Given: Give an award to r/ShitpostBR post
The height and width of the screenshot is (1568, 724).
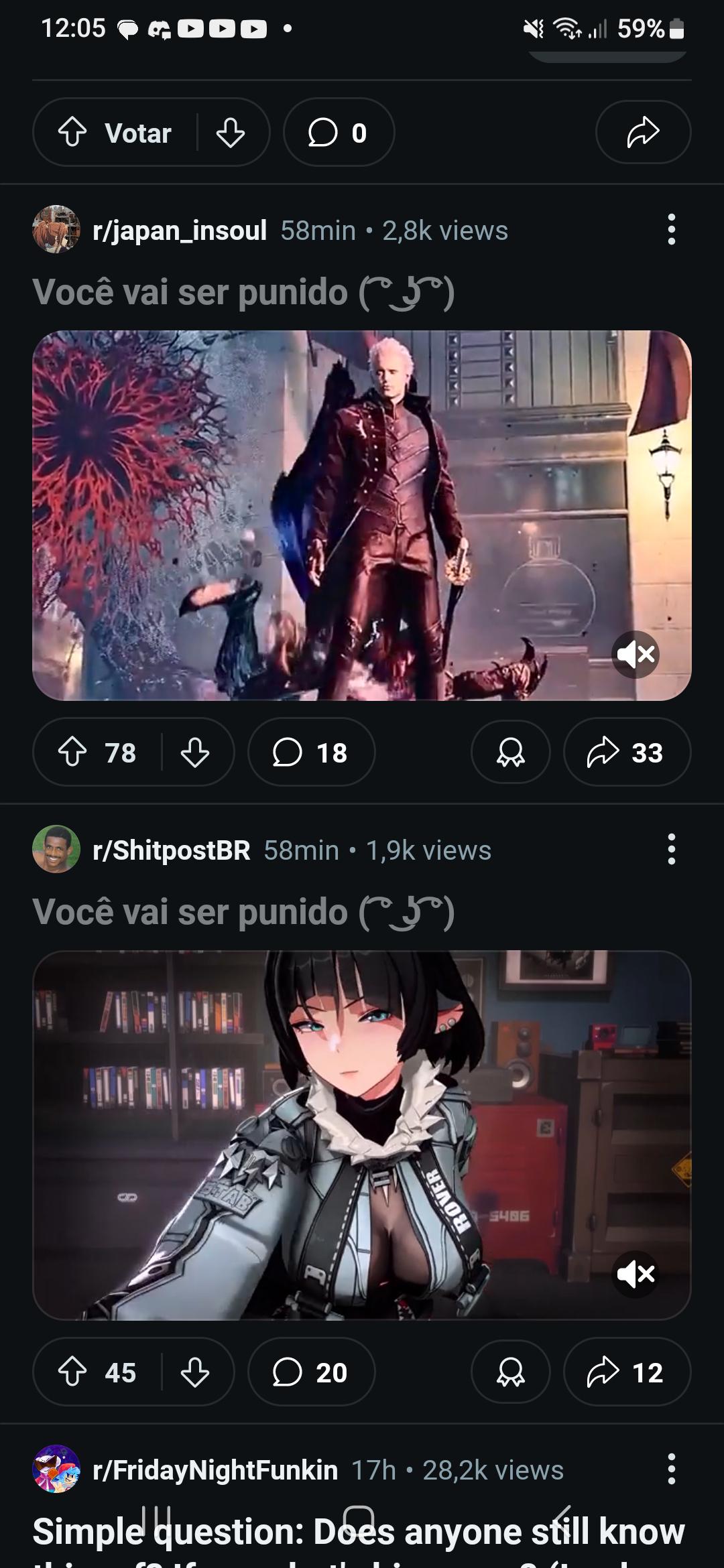Looking at the screenshot, I should pos(510,1372).
